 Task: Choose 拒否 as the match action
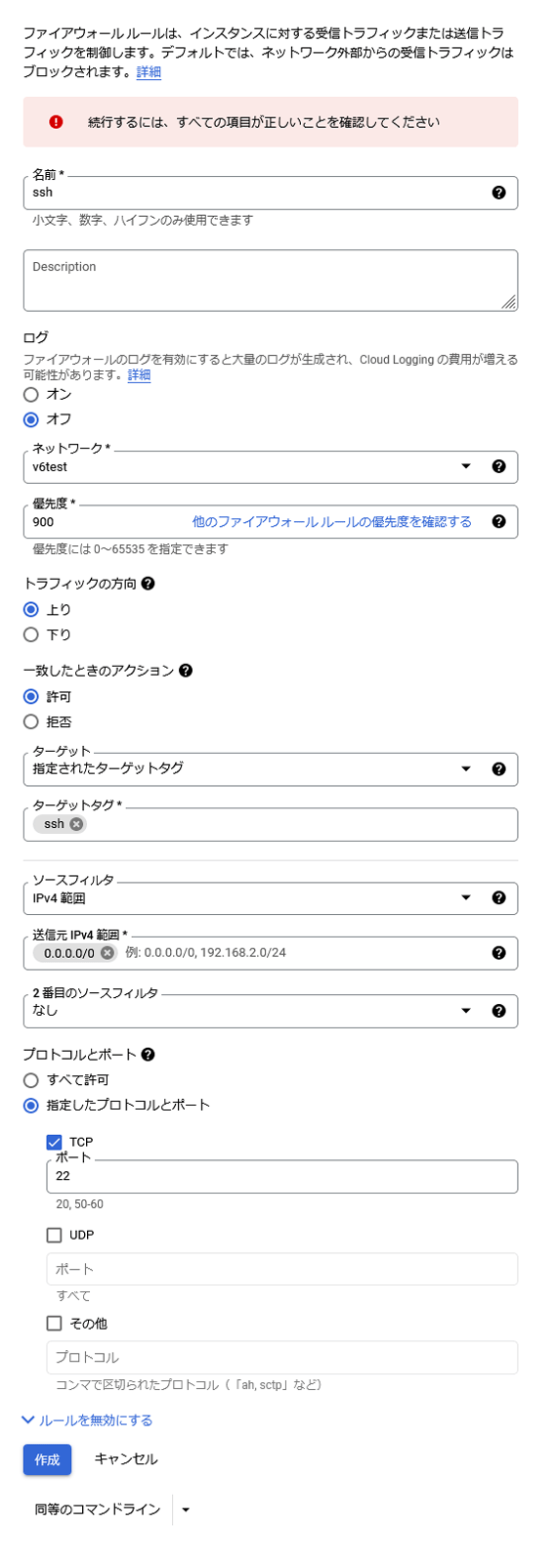point(31,722)
